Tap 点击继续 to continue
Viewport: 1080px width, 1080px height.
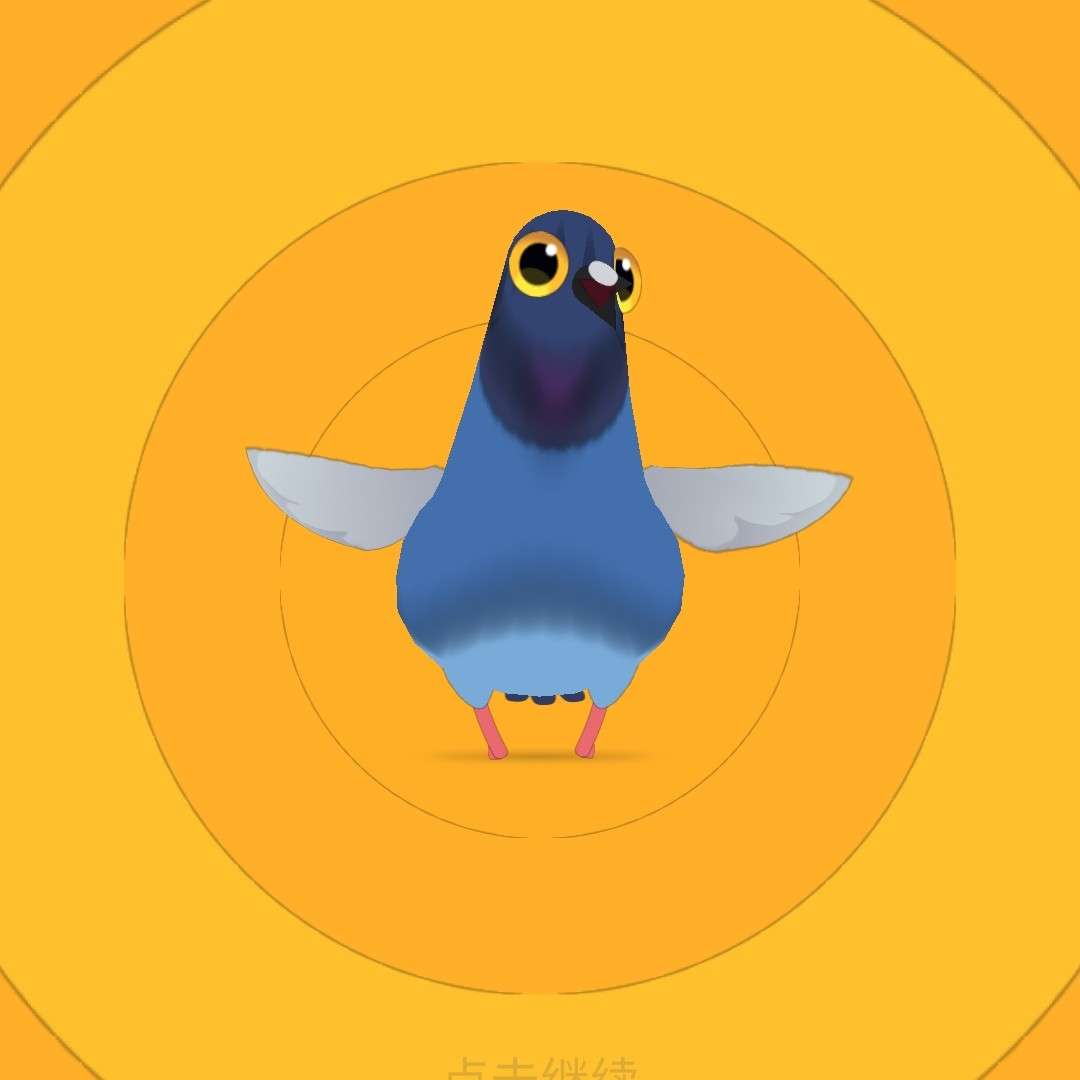(541, 1067)
